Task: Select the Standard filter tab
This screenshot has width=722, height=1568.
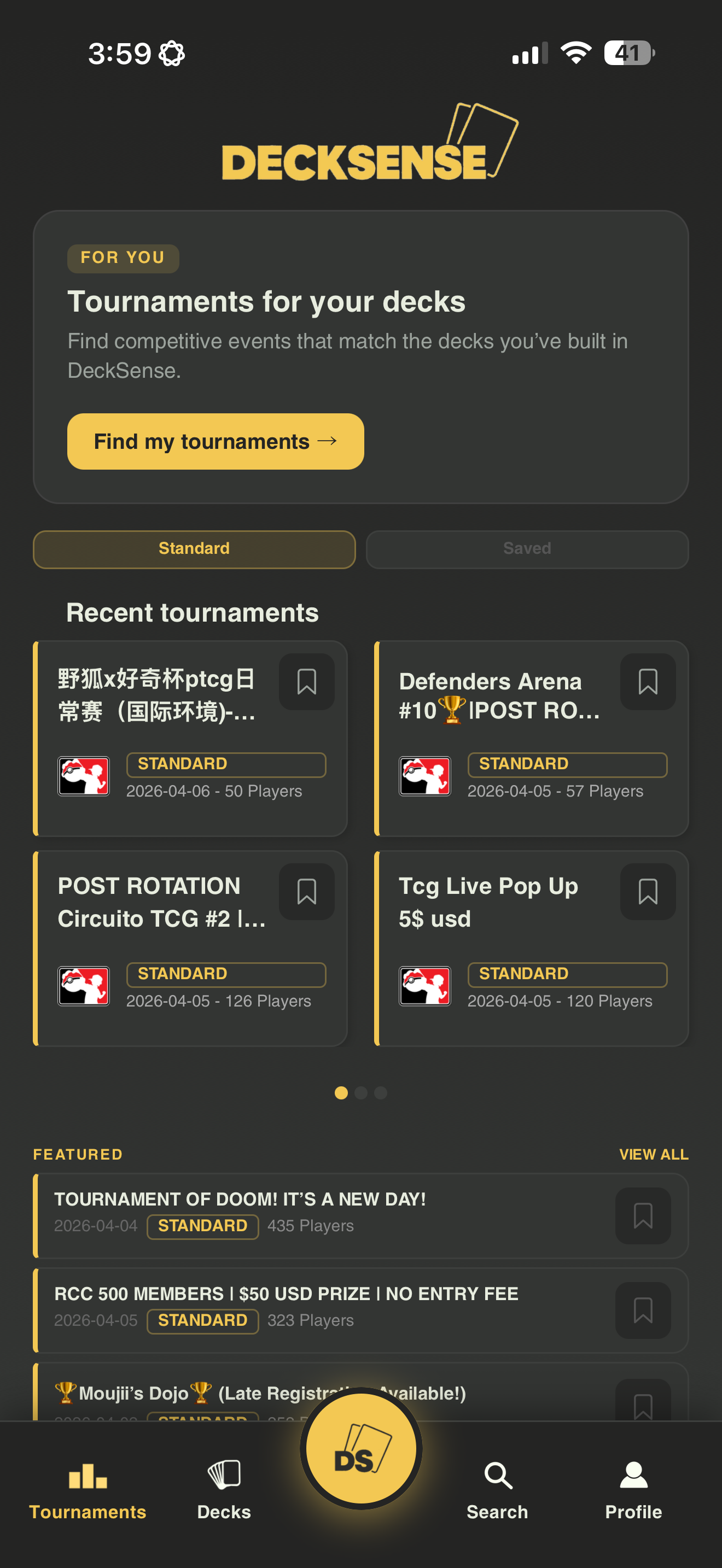Action: point(194,549)
